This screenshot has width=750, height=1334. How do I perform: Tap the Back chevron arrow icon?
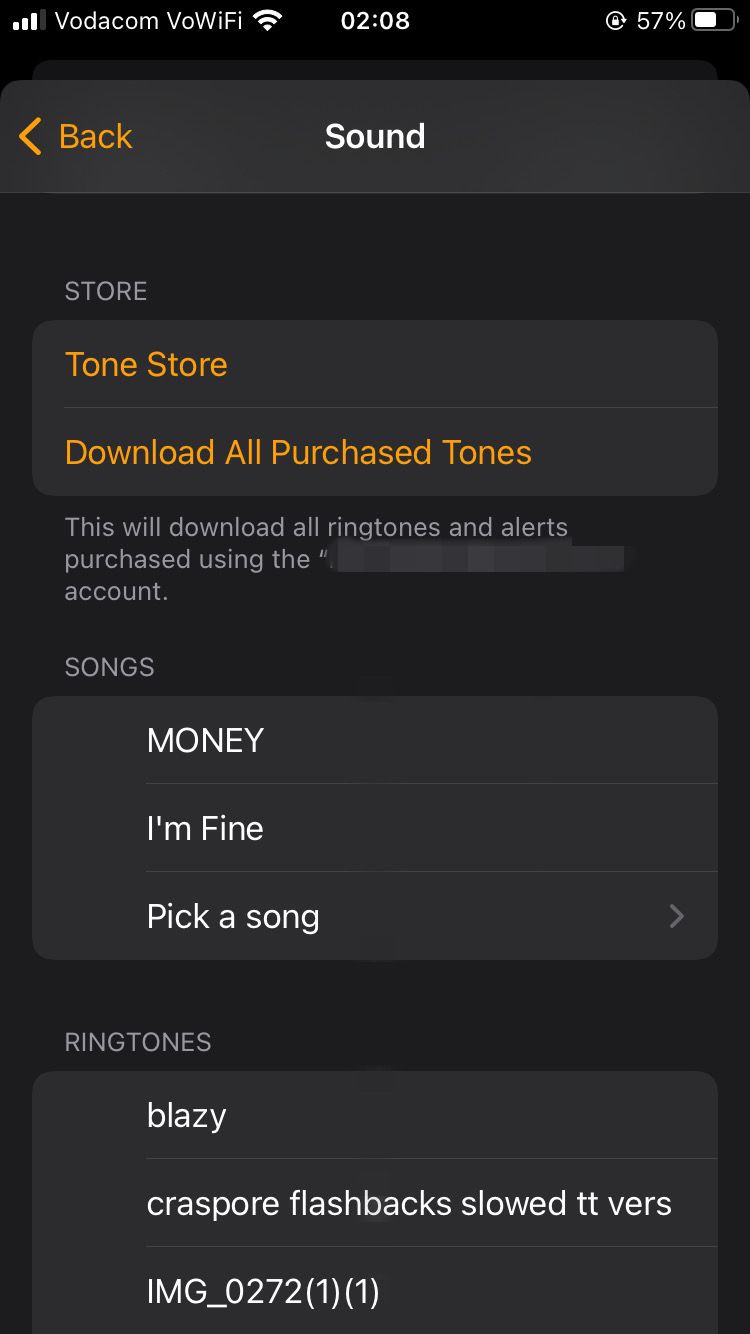[x=30, y=136]
